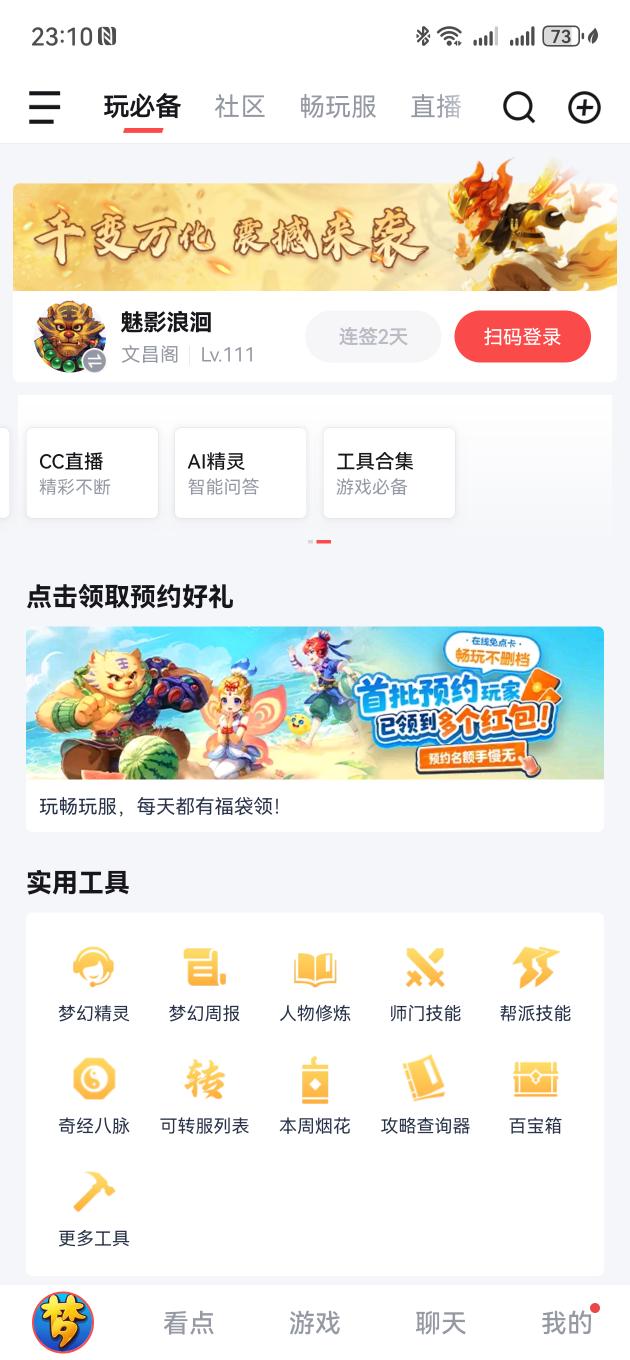Tap the plus add icon
The image size is (630, 1360).
click(x=584, y=107)
